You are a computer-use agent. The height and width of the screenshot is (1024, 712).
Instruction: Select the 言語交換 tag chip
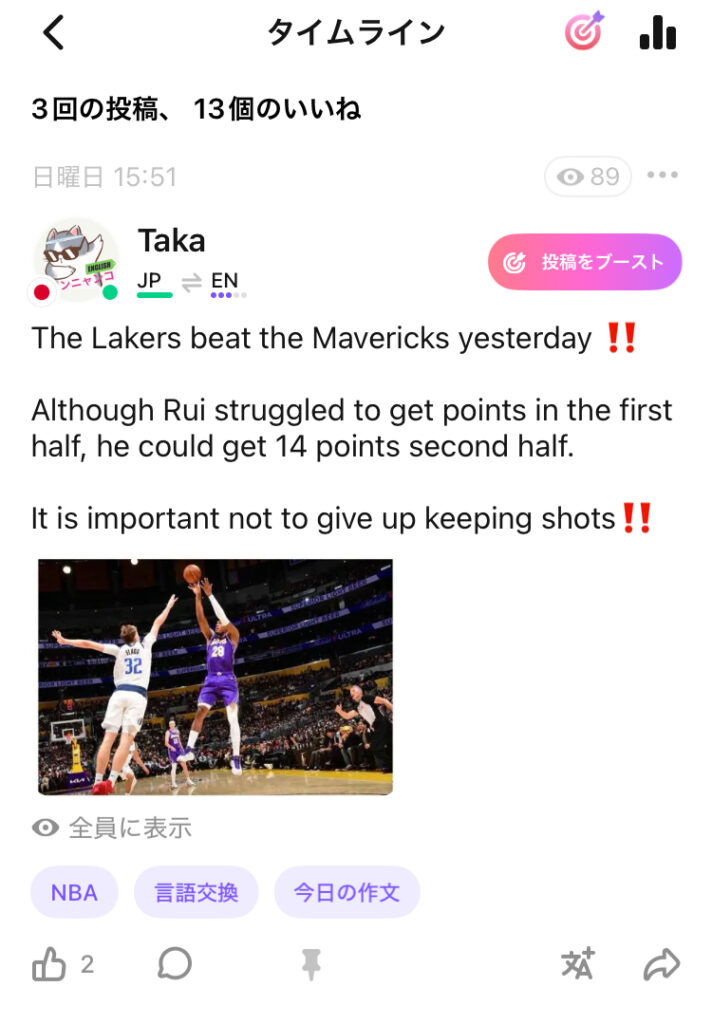tap(196, 892)
